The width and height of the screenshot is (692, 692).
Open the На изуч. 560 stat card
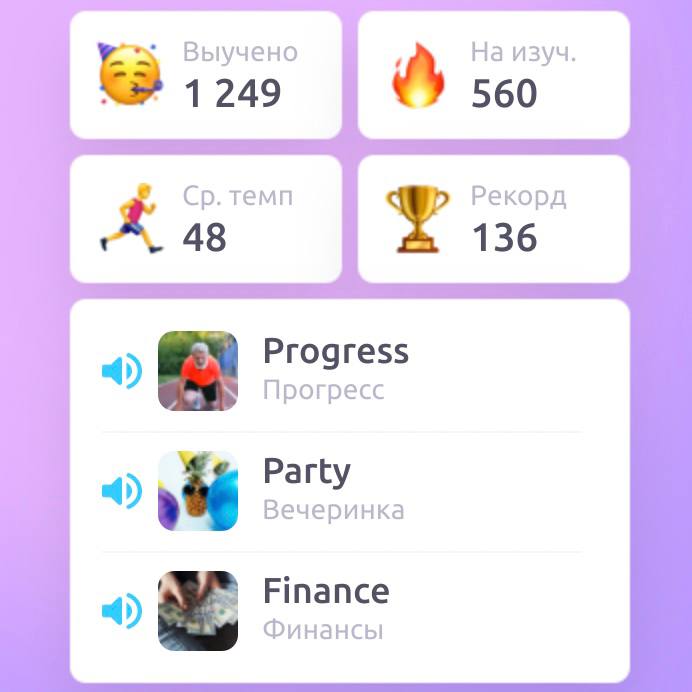tap(493, 75)
